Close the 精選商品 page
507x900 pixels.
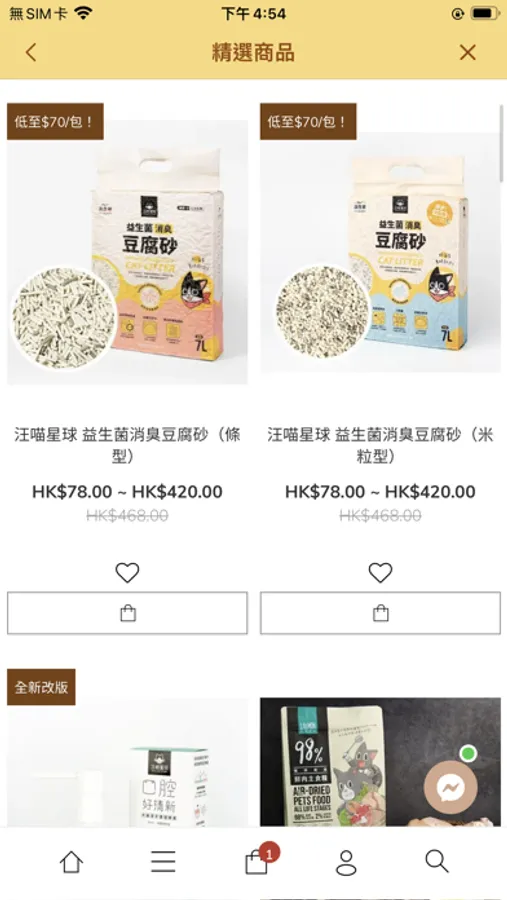pyautogui.click(x=467, y=53)
